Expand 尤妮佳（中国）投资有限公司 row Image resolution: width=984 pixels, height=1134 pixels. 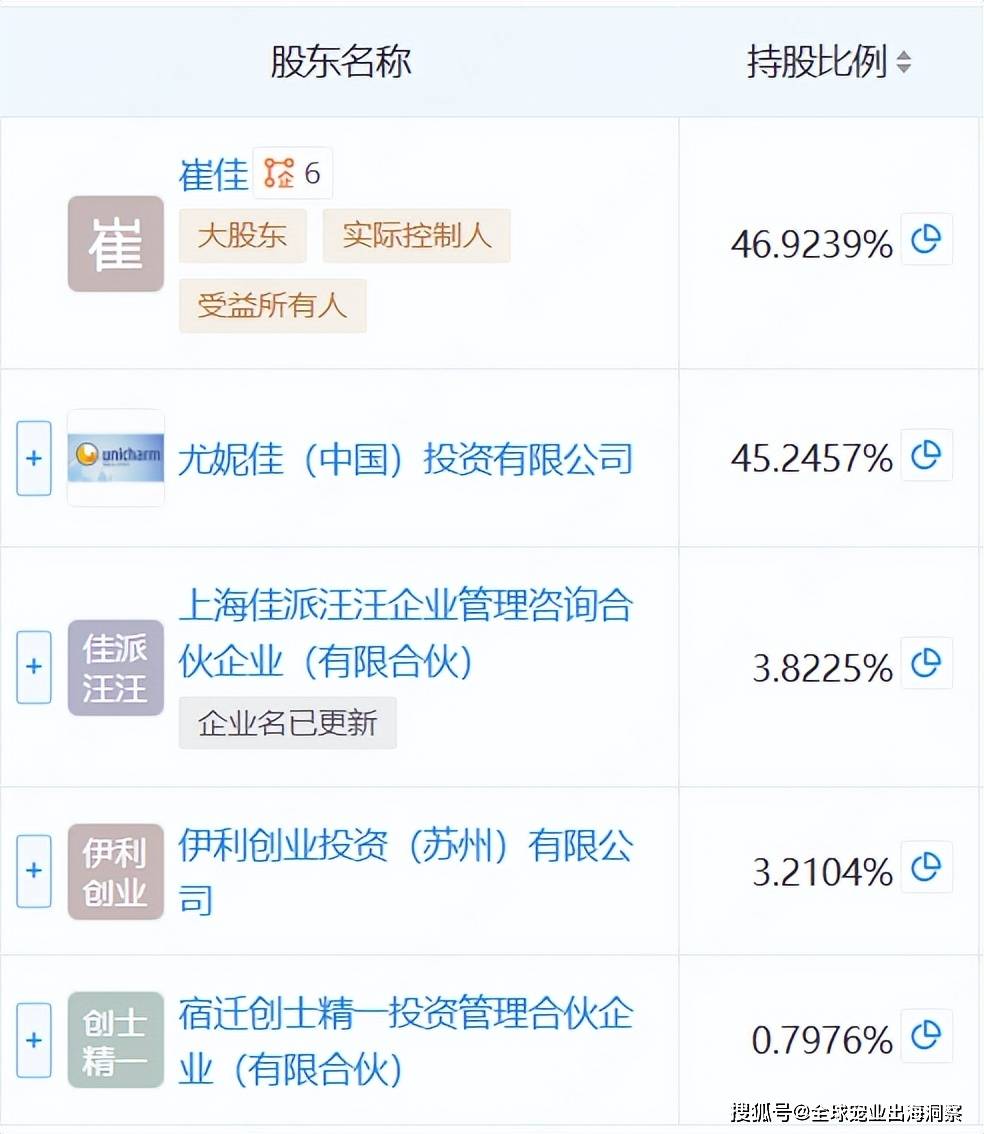(34, 458)
